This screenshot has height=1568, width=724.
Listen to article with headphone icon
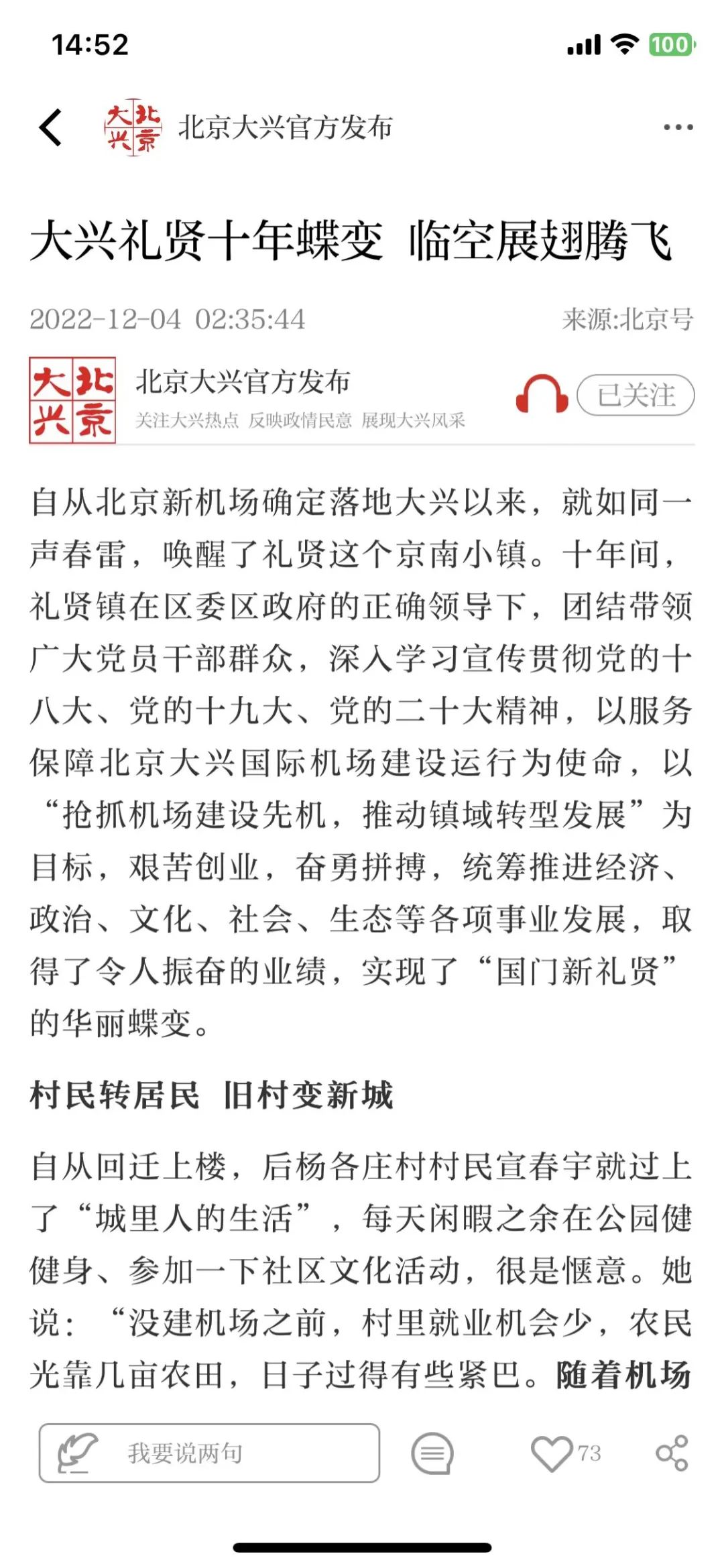point(542,394)
